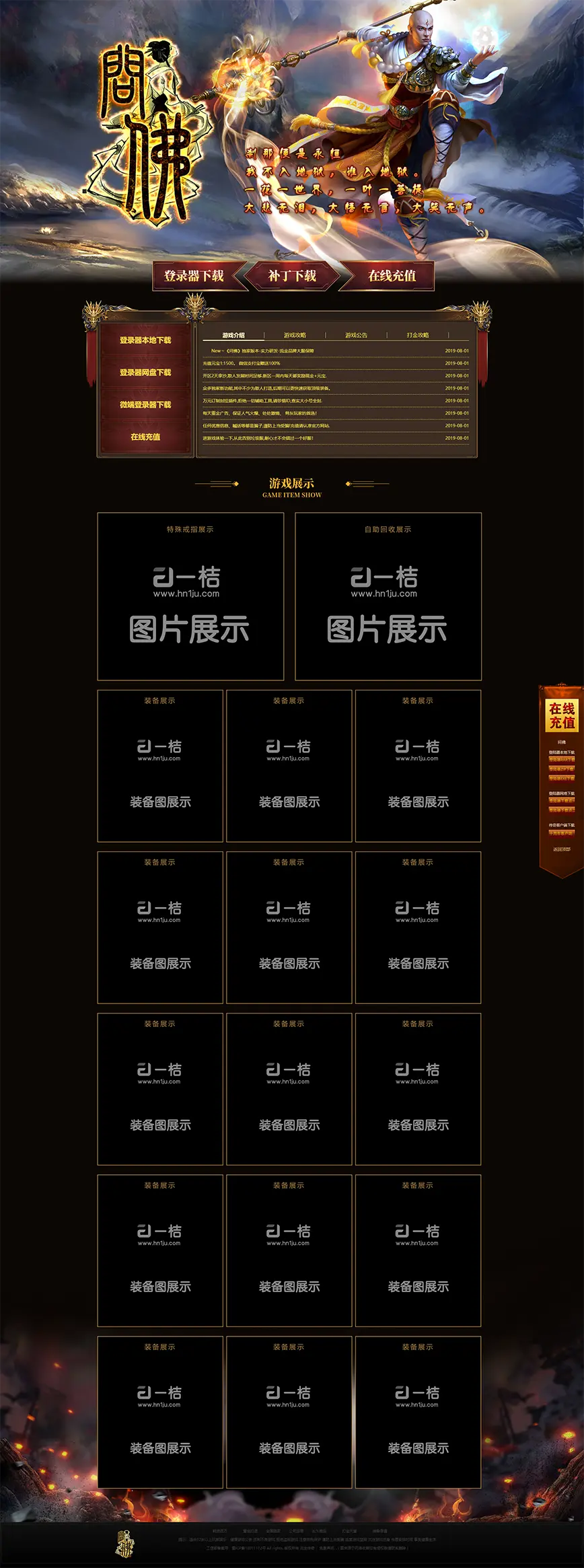
Task: Tap 在线充值 in the left panel
Action: click(x=145, y=437)
